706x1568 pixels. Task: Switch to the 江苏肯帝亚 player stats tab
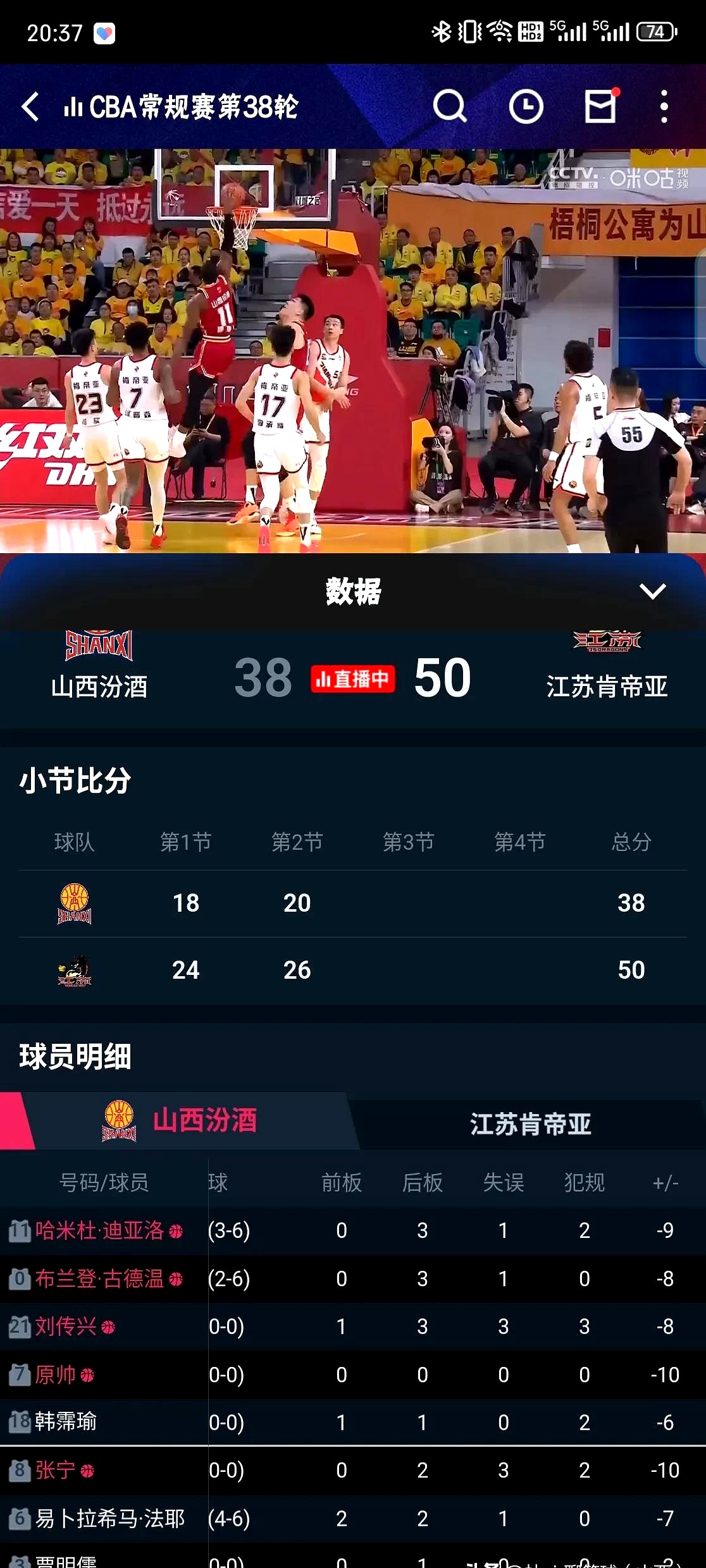click(530, 1120)
